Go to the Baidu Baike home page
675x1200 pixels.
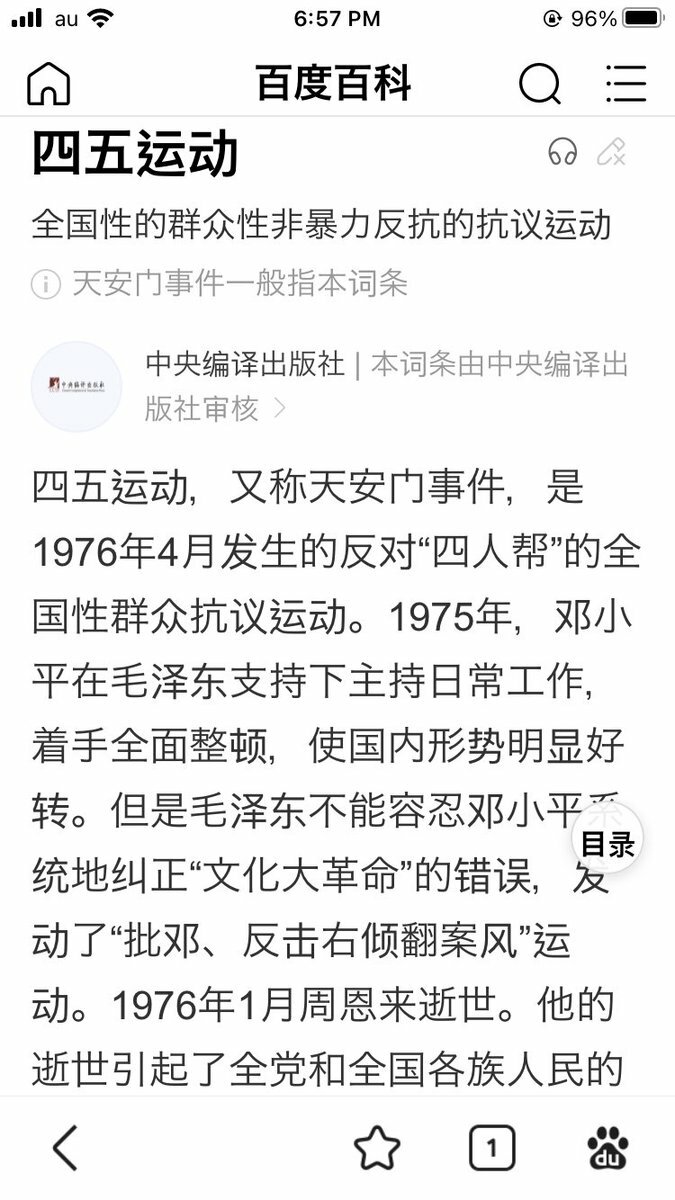(48, 84)
